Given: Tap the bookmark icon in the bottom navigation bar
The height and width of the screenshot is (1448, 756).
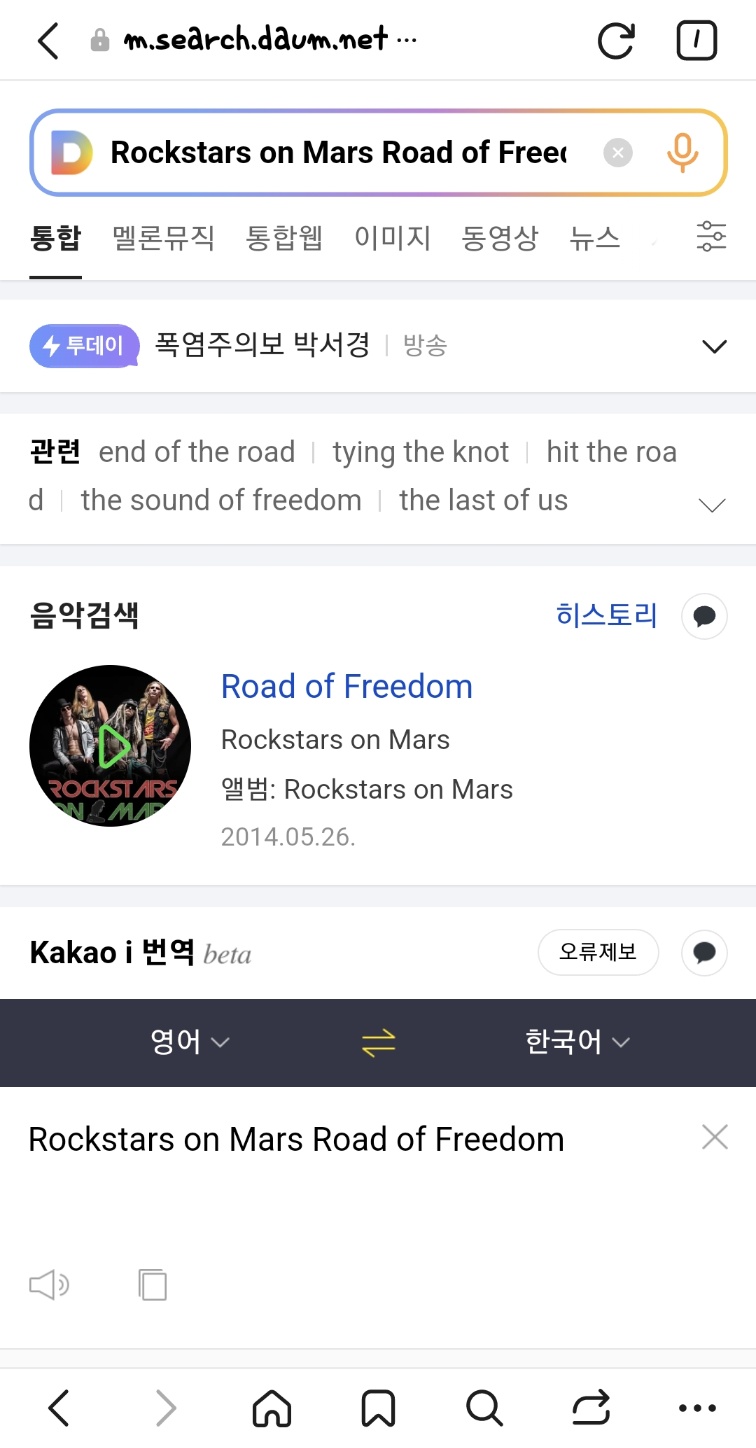Looking at the screenshot, I should (378, 1408).
